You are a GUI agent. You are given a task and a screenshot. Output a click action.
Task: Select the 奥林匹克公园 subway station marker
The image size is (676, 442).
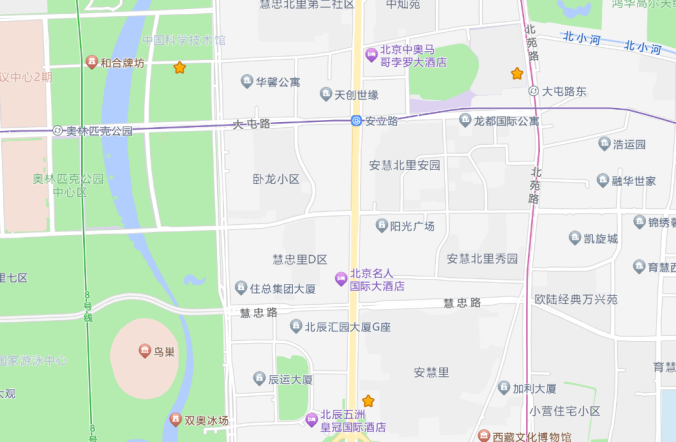tap(58, 131)
